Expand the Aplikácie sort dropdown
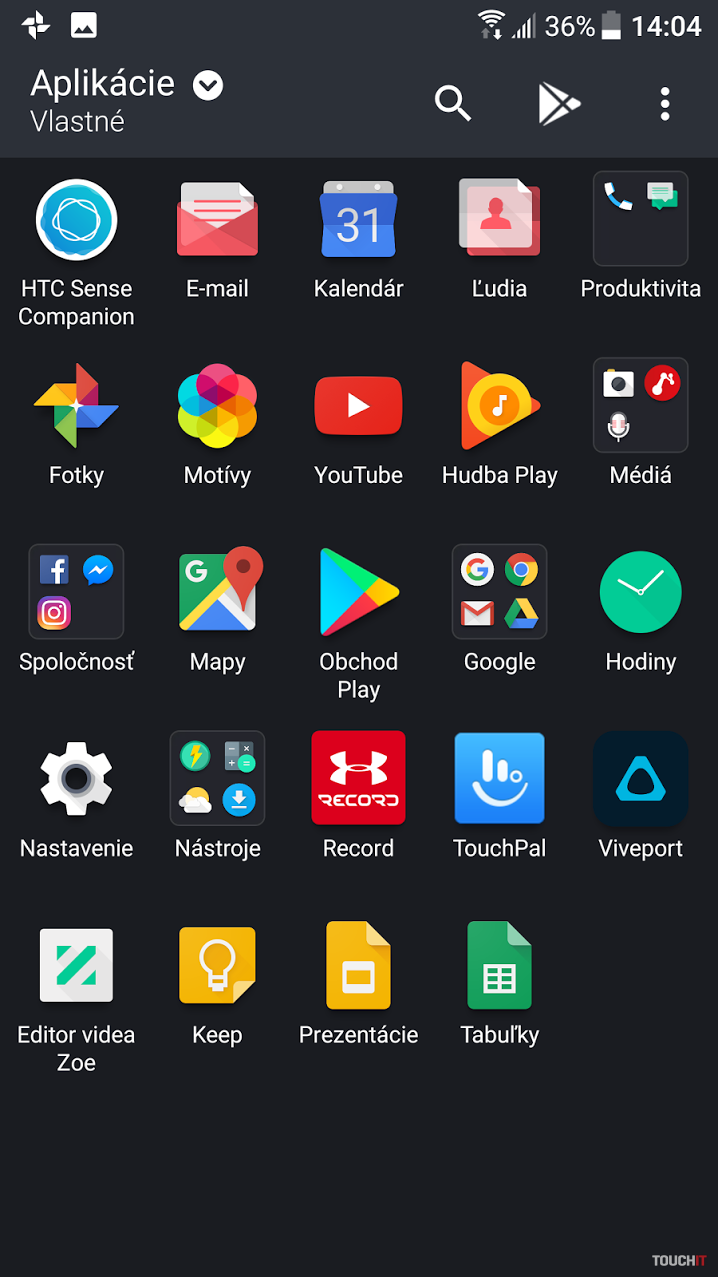This screenshot has width=718, height=1277. coord(208,86)
